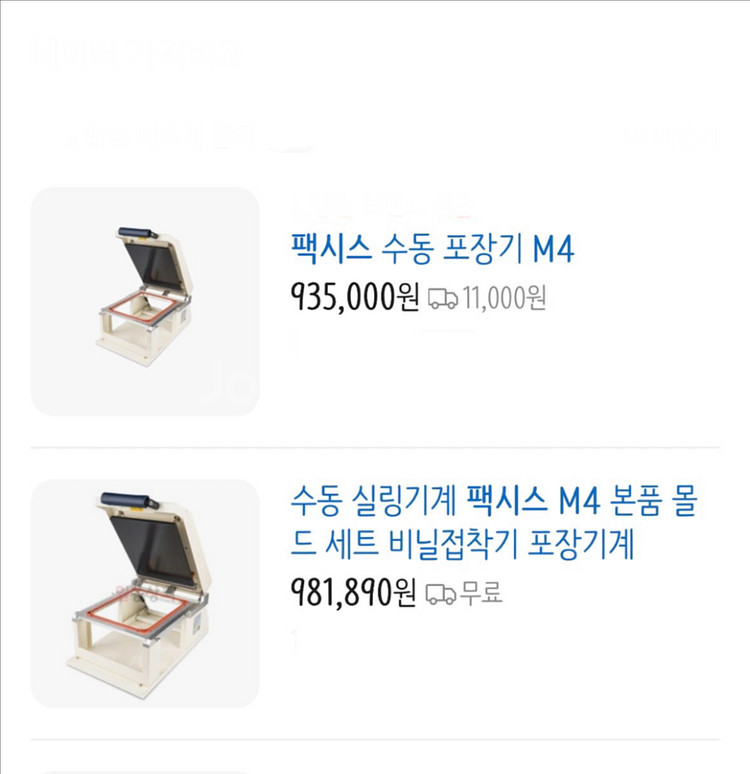The width and height of the screenshot is (750, 774).
Task: Click the white margin left of the first thumbnail
Action: 15,300
